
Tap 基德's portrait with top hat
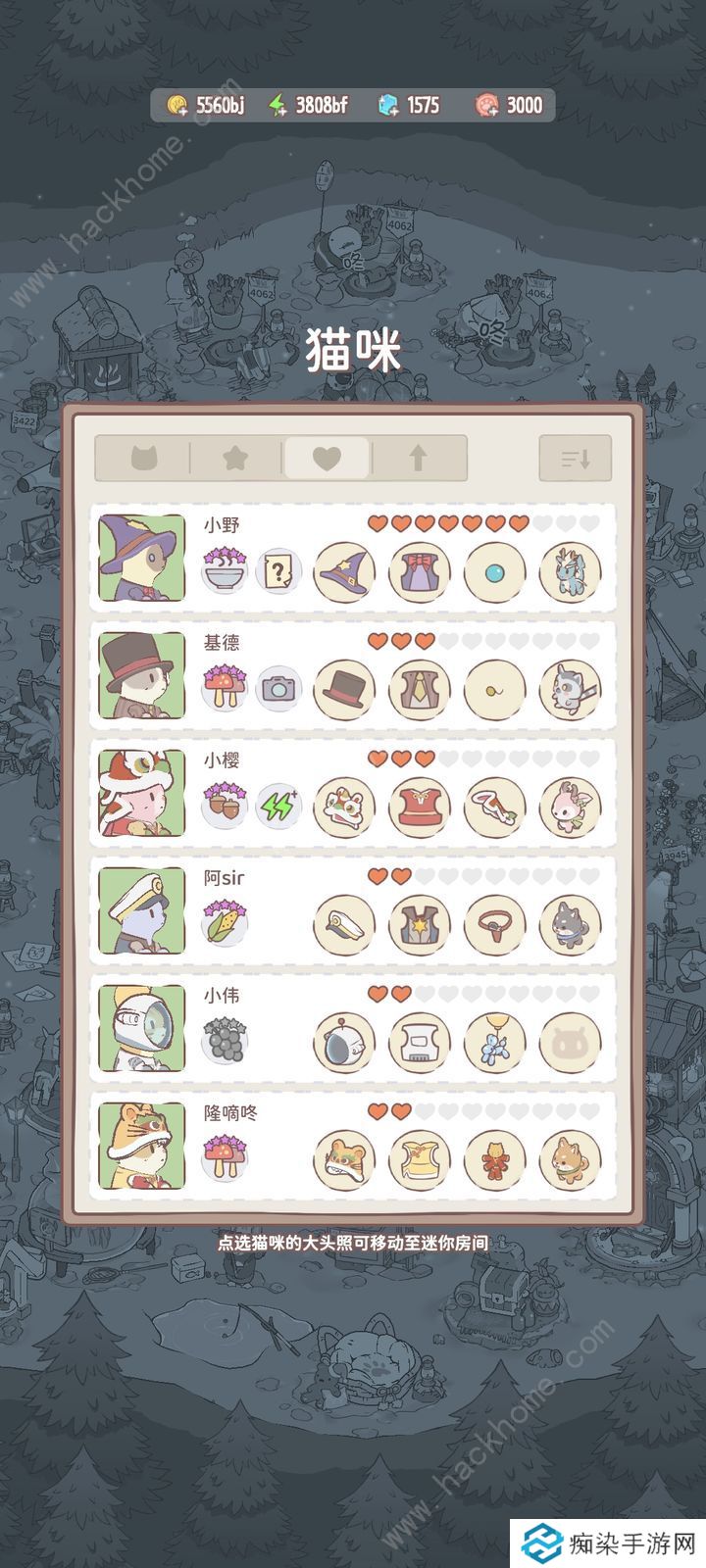(x=142, y=676)
